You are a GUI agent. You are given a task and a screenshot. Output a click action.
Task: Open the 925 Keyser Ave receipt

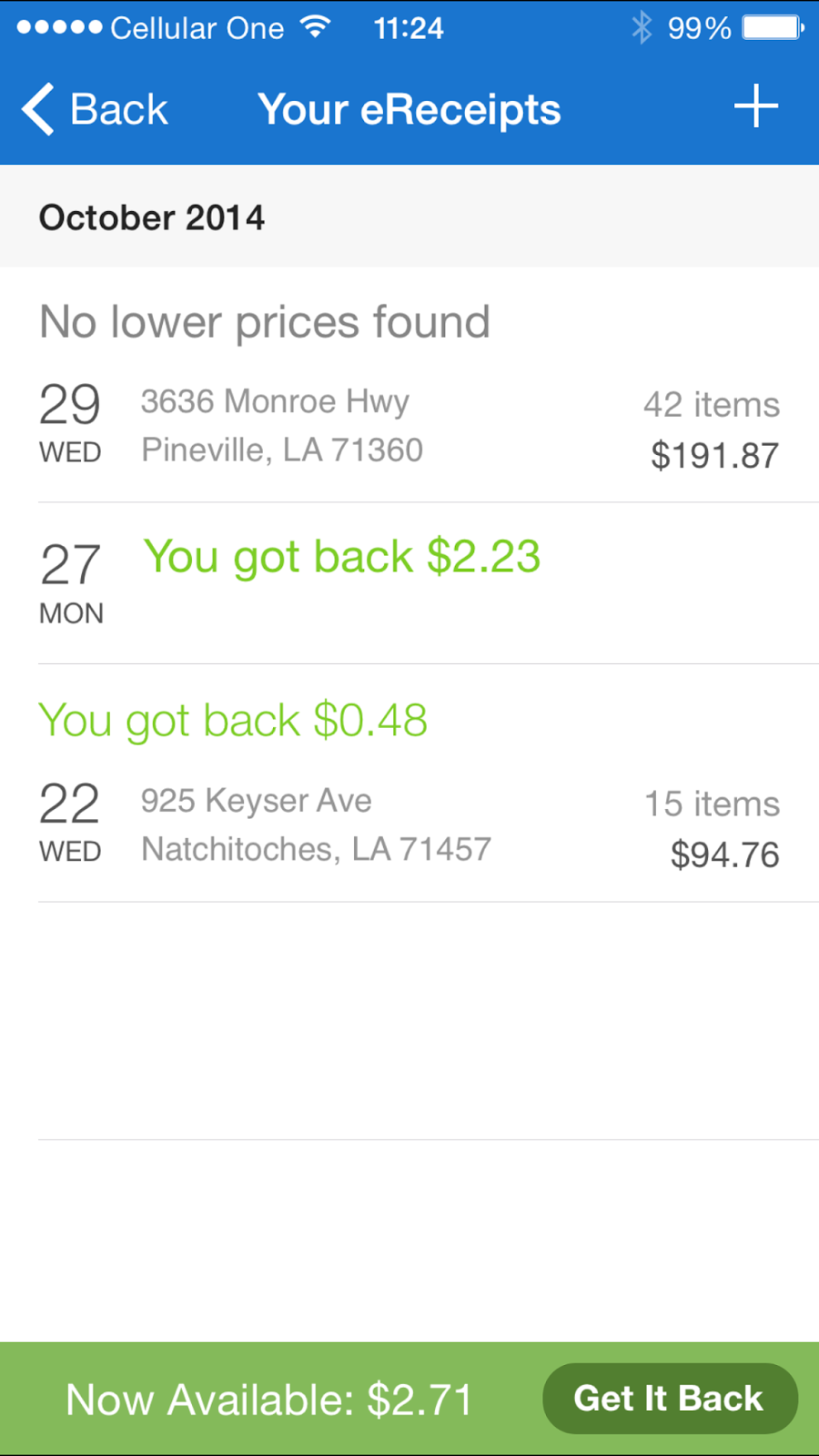tap(409, 784)
